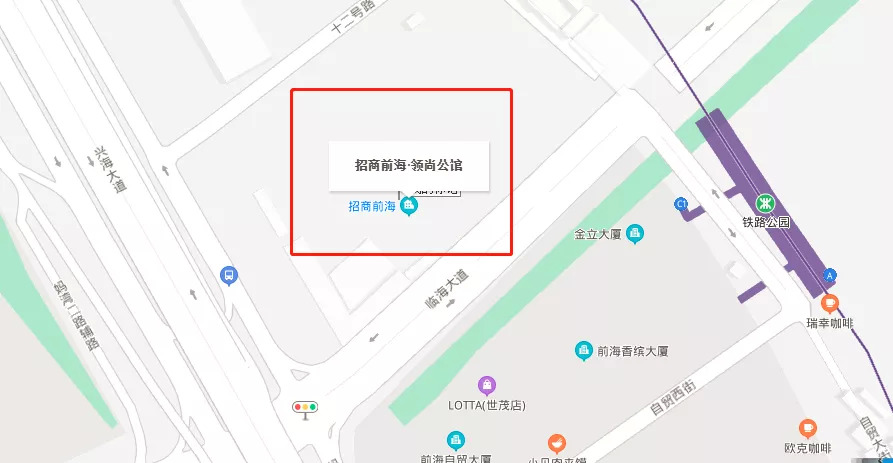Viewport: 893px width, 463px height.
Task: Tap metro exit C1 marker
Action: pyautogui.click(x=683, y=204)
